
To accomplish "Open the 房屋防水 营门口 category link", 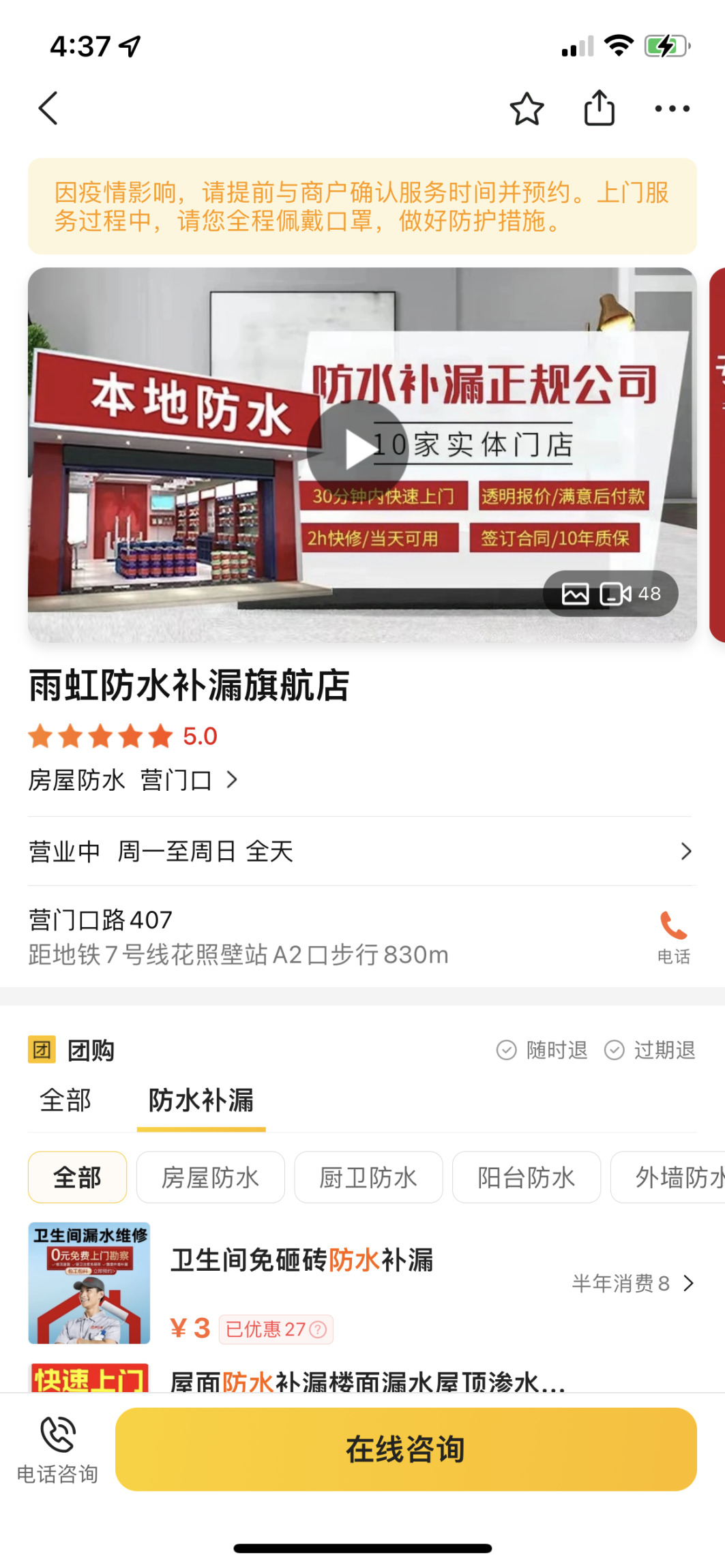I will (x=133, y=780).
